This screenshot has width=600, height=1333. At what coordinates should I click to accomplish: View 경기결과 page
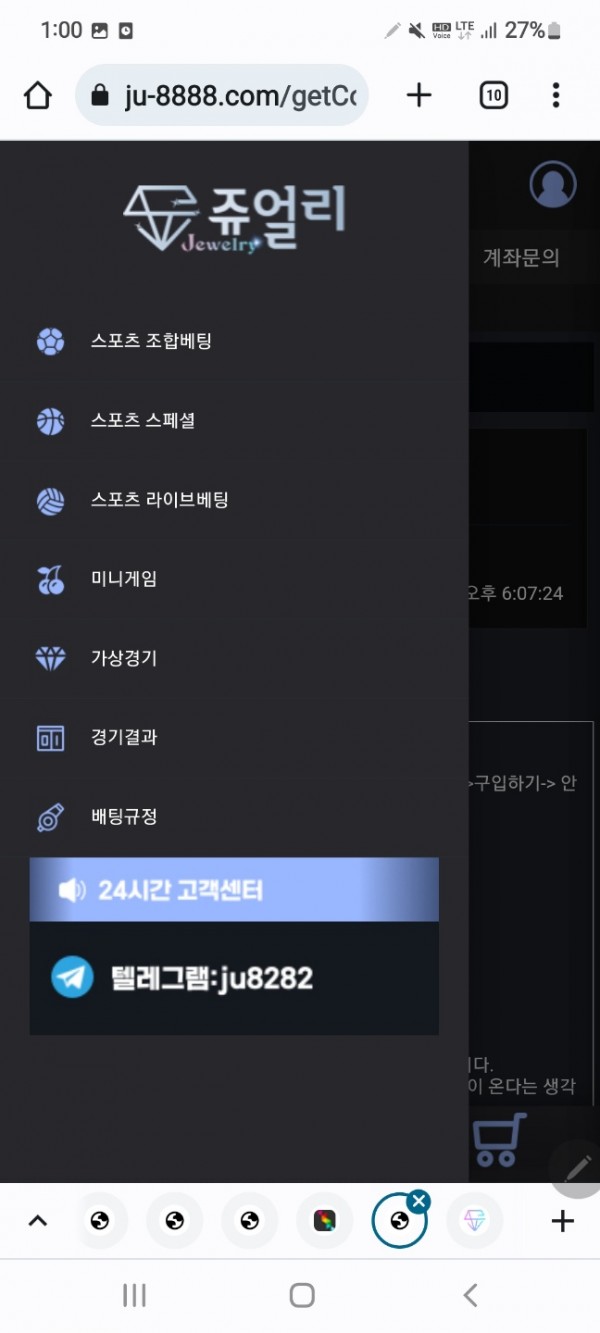point(123,737)
